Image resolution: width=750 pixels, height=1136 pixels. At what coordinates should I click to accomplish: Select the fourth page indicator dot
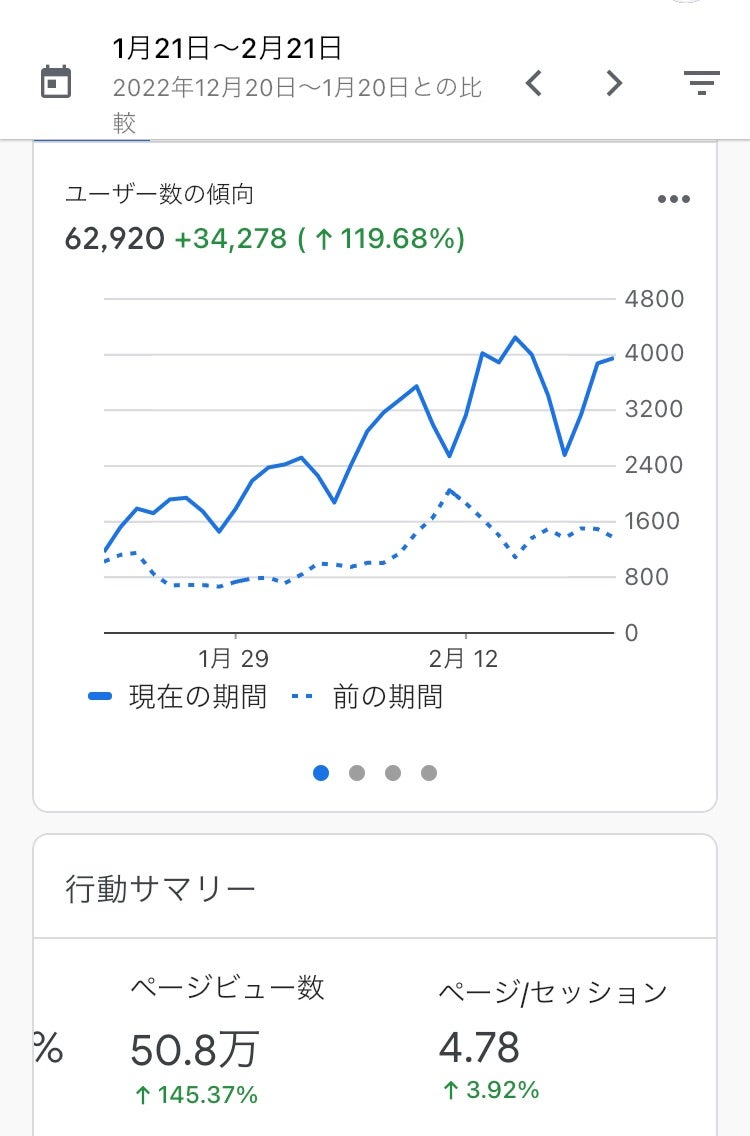click(429, 772)
